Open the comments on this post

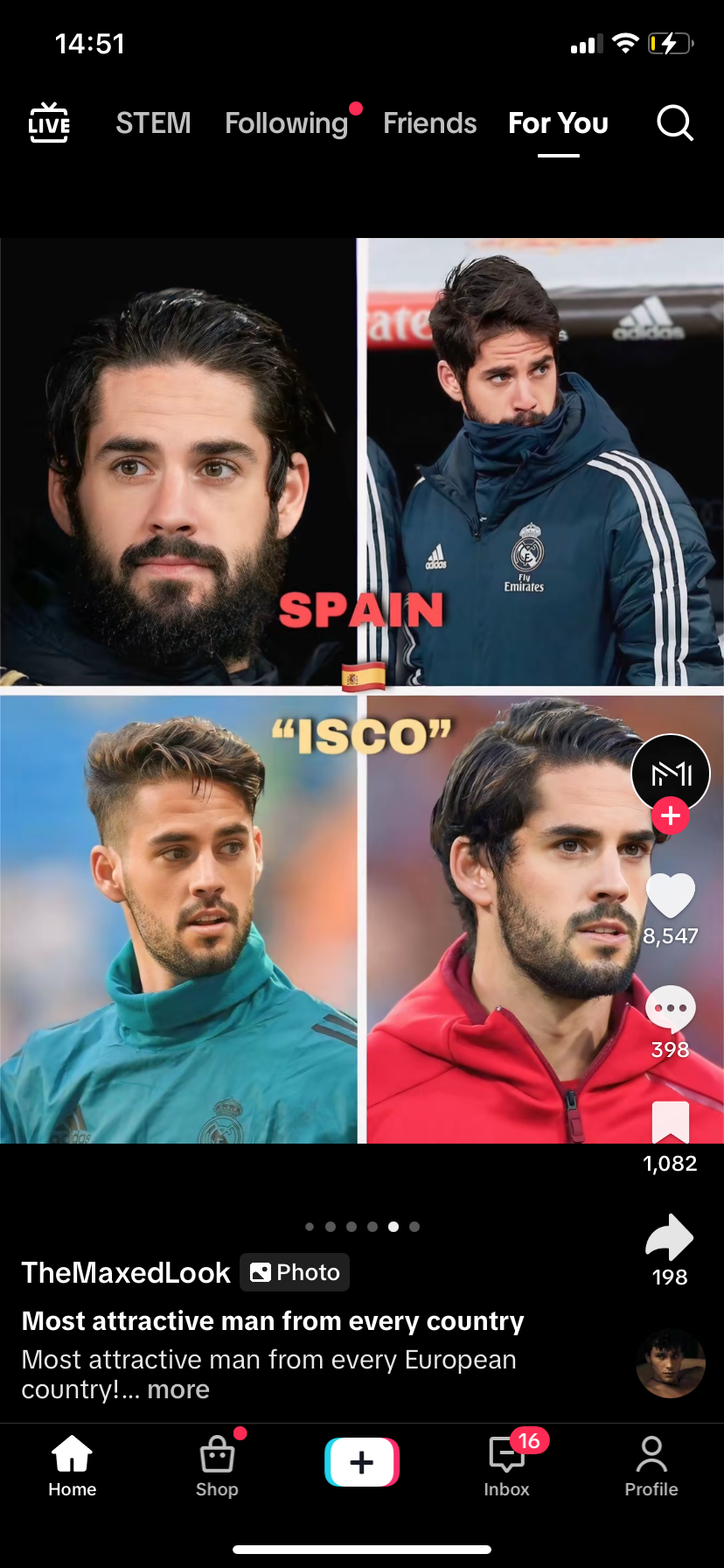[x=670, y=1009]
